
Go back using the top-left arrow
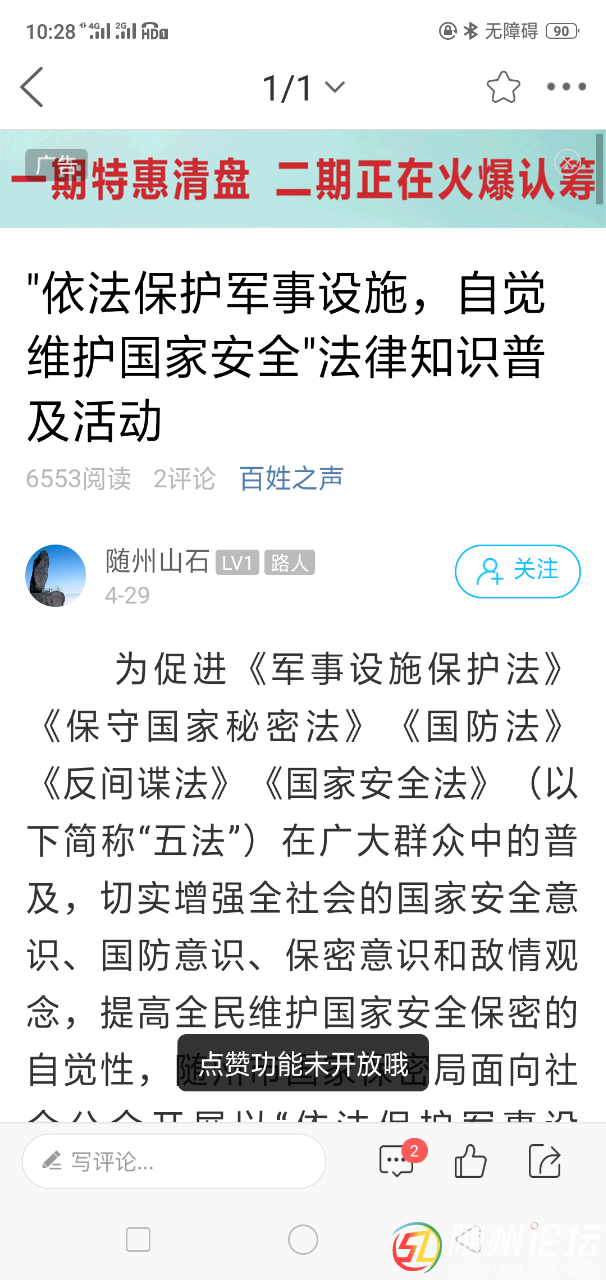(x=33, y=88)
